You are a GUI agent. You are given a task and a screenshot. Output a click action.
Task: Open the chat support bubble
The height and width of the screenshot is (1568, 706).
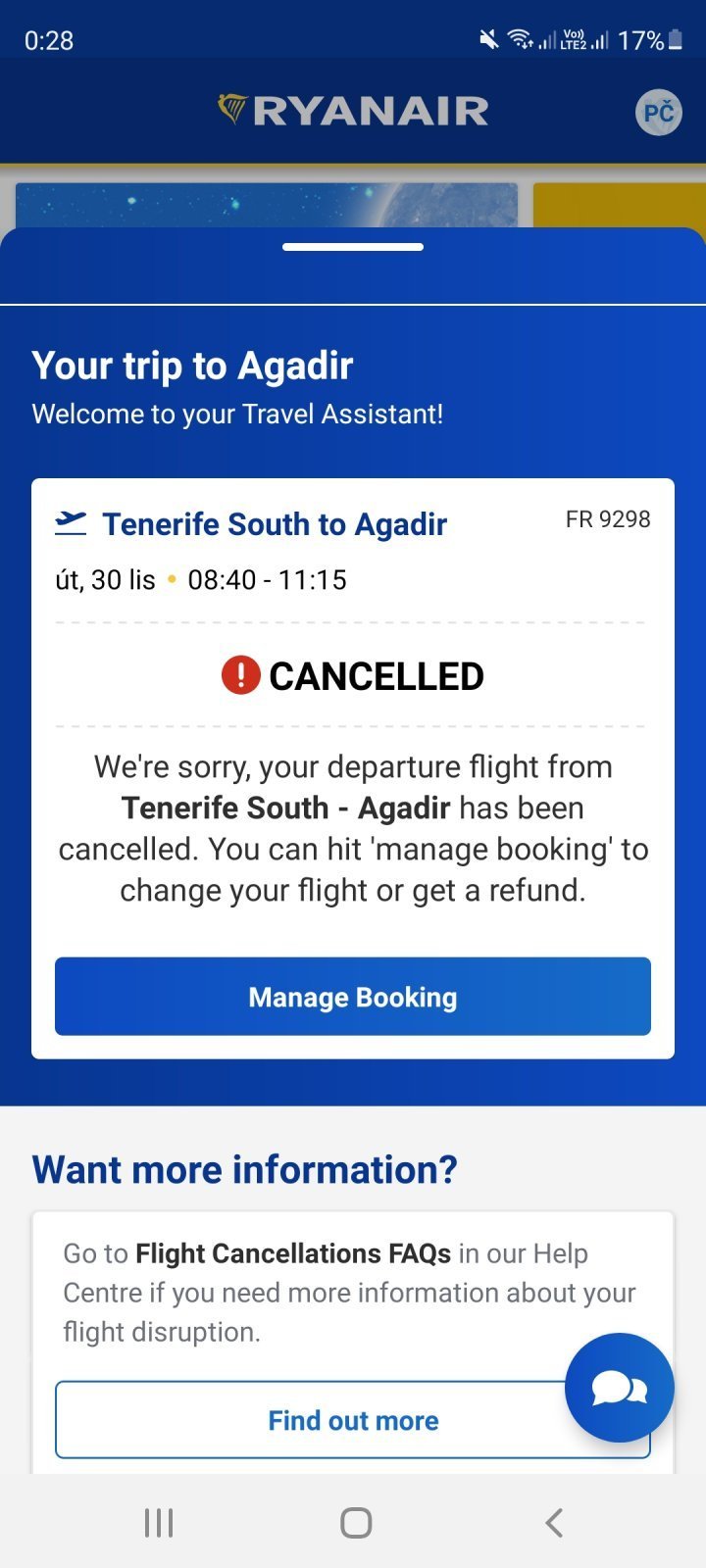620,1388
